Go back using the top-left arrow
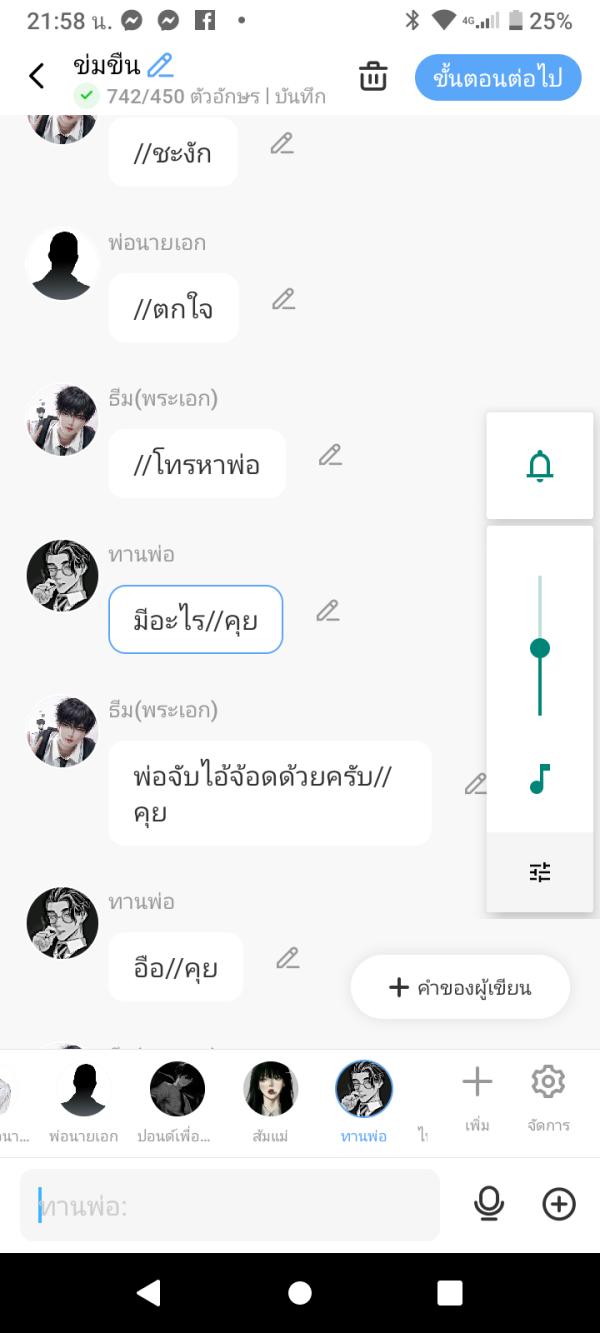The image size is (600, 1333). (37, 76)
